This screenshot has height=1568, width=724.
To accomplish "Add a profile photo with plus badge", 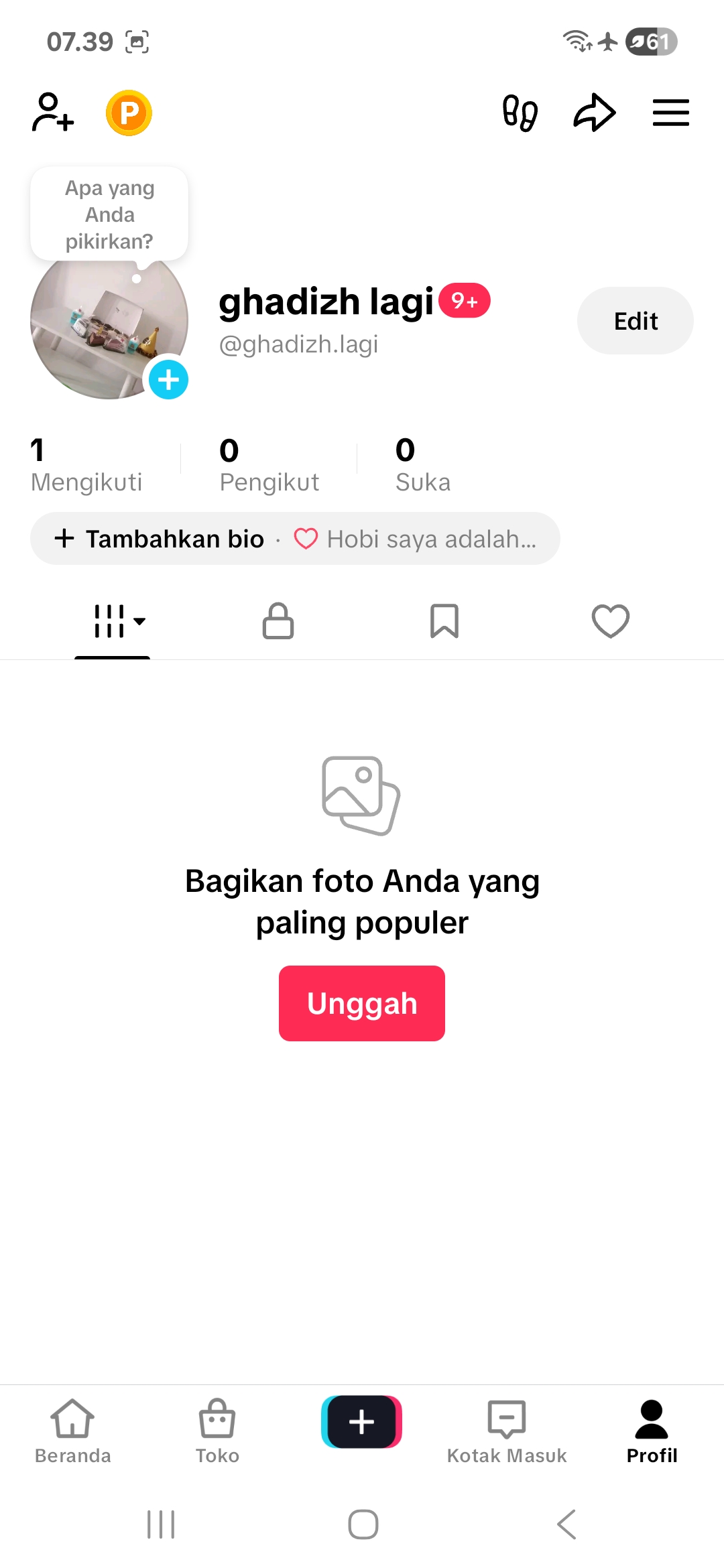I will 168,380.
